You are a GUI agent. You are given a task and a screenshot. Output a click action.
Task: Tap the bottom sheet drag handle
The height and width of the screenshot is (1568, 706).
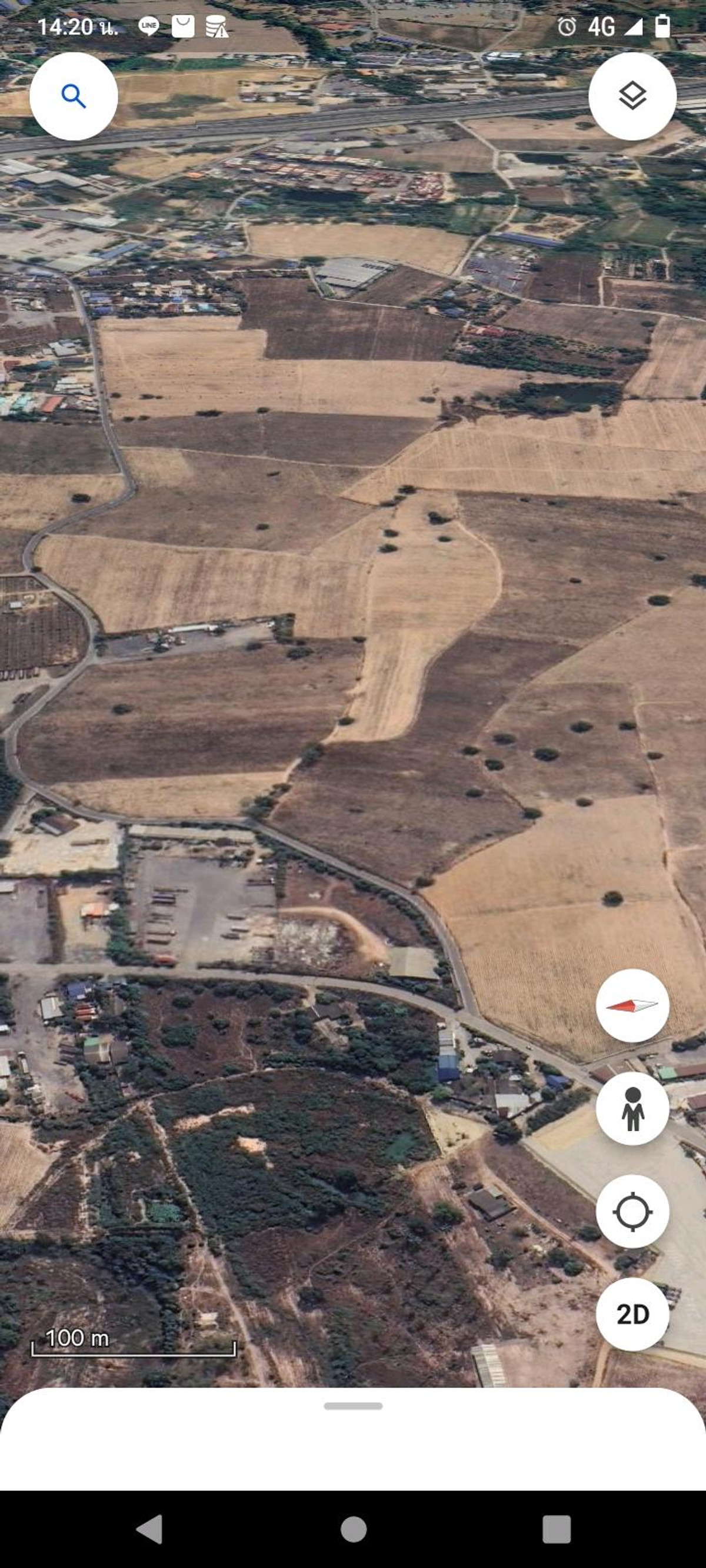[x=354, y=1406]
